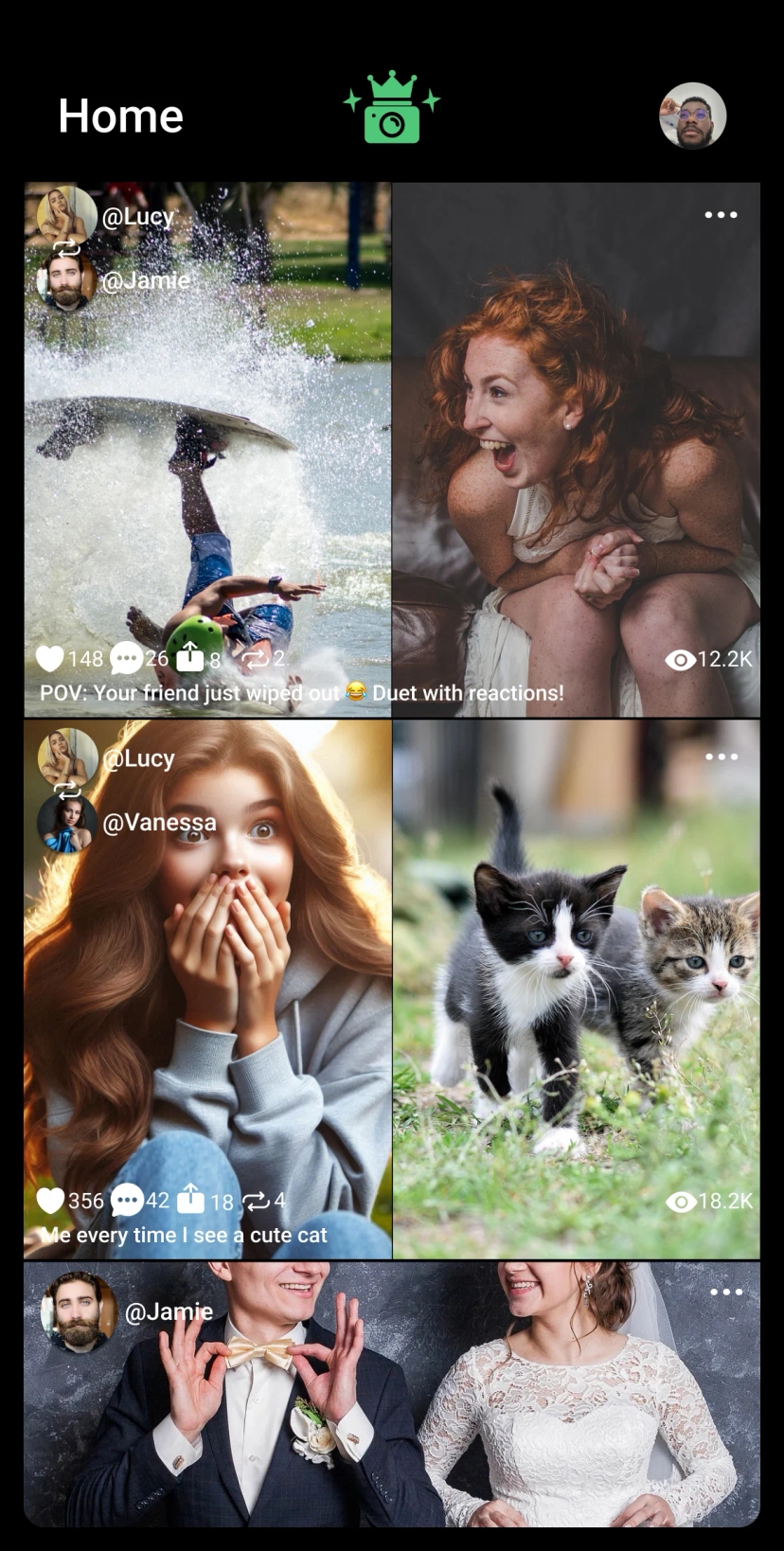Repost the cute cat post
The height and width of the screenshot is (1551, 784).
click(x=256, y=1201)
